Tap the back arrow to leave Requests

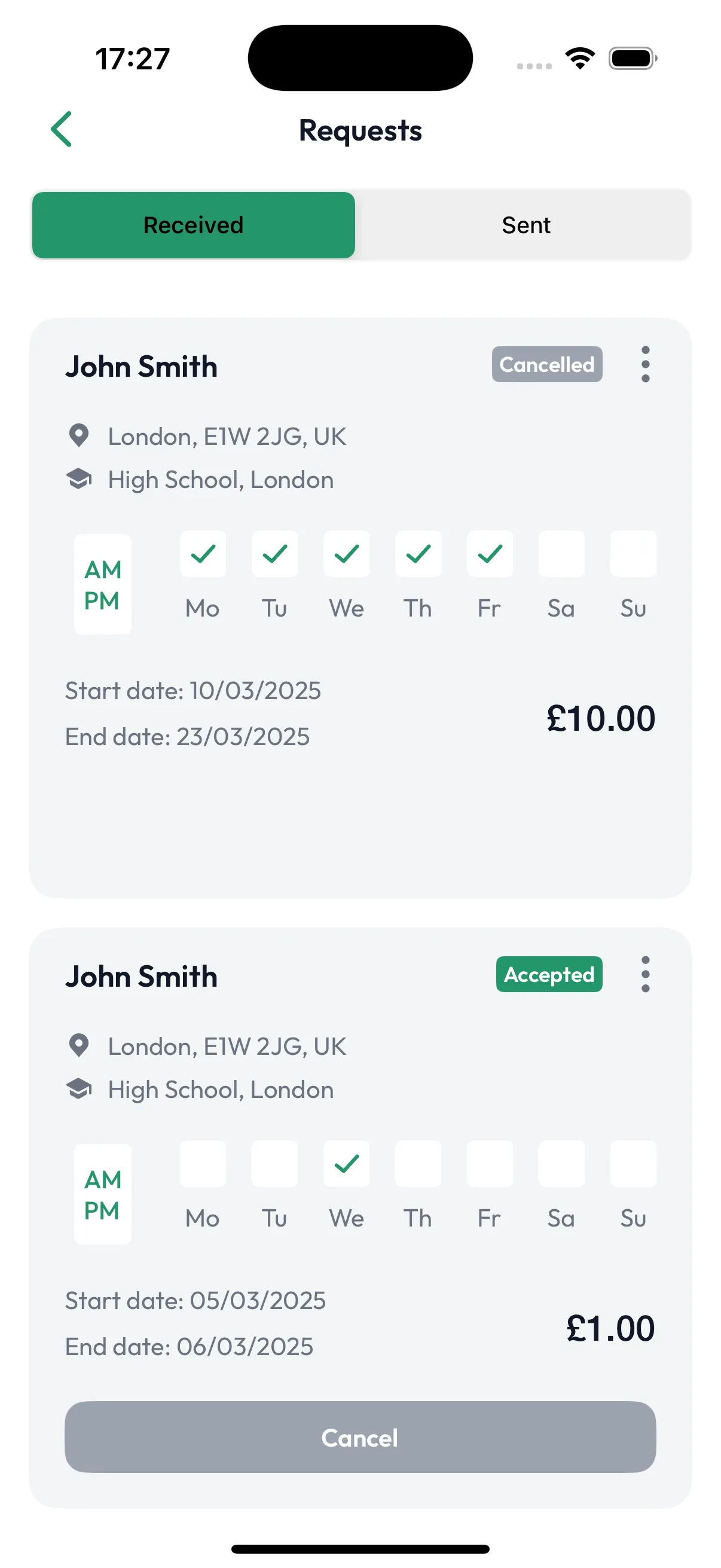pos(61,129)
